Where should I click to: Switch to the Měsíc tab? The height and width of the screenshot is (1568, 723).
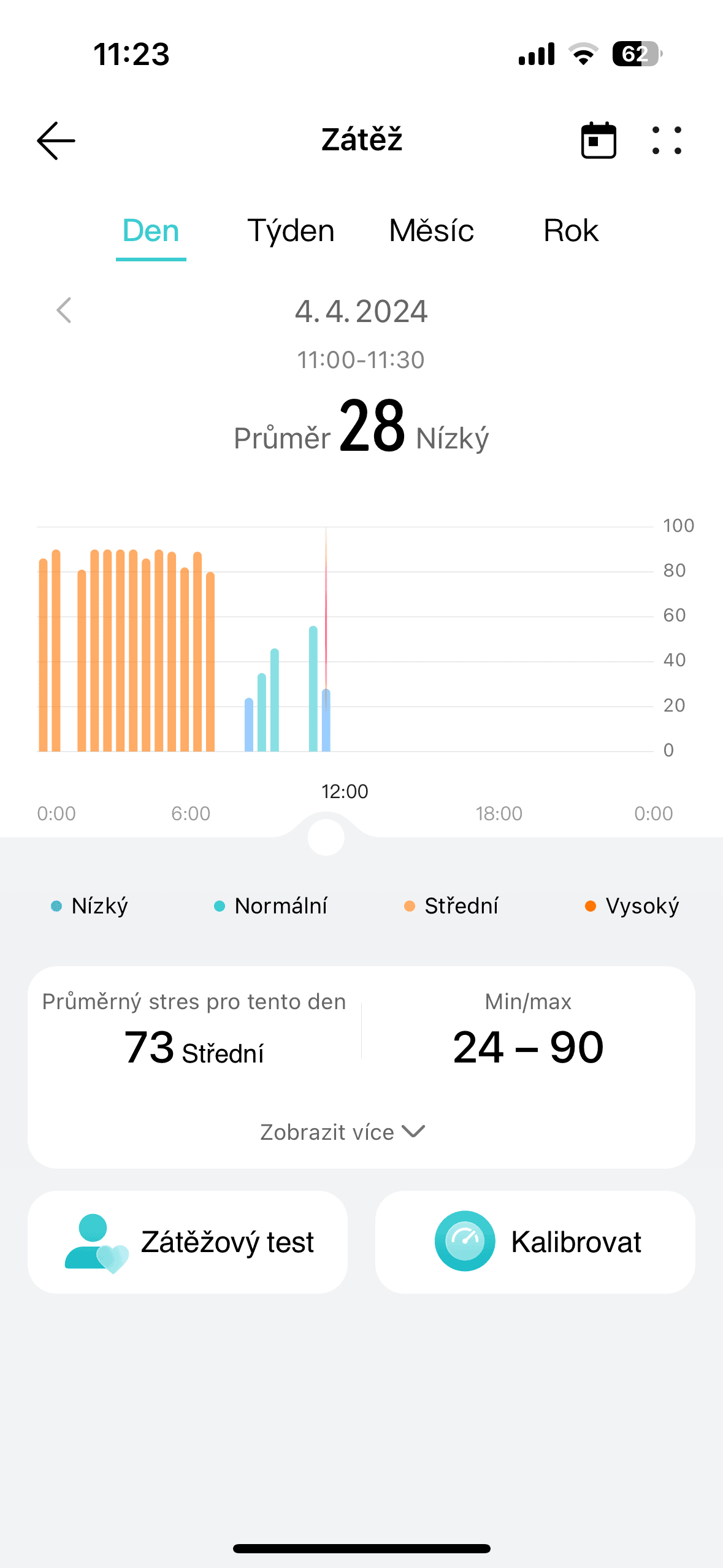point(431,231)
